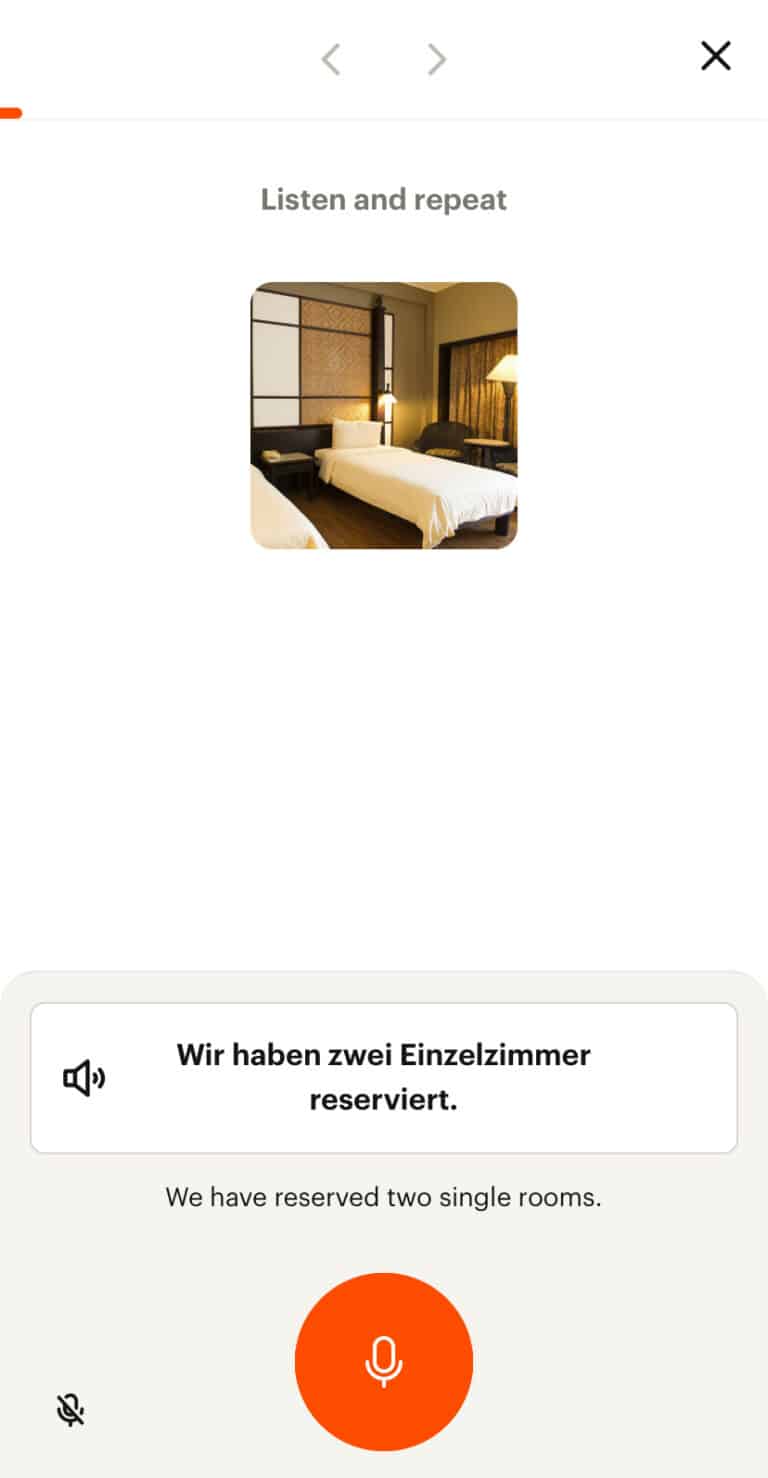
Task: Tap the hotel room picture
Action: point(384,415)
